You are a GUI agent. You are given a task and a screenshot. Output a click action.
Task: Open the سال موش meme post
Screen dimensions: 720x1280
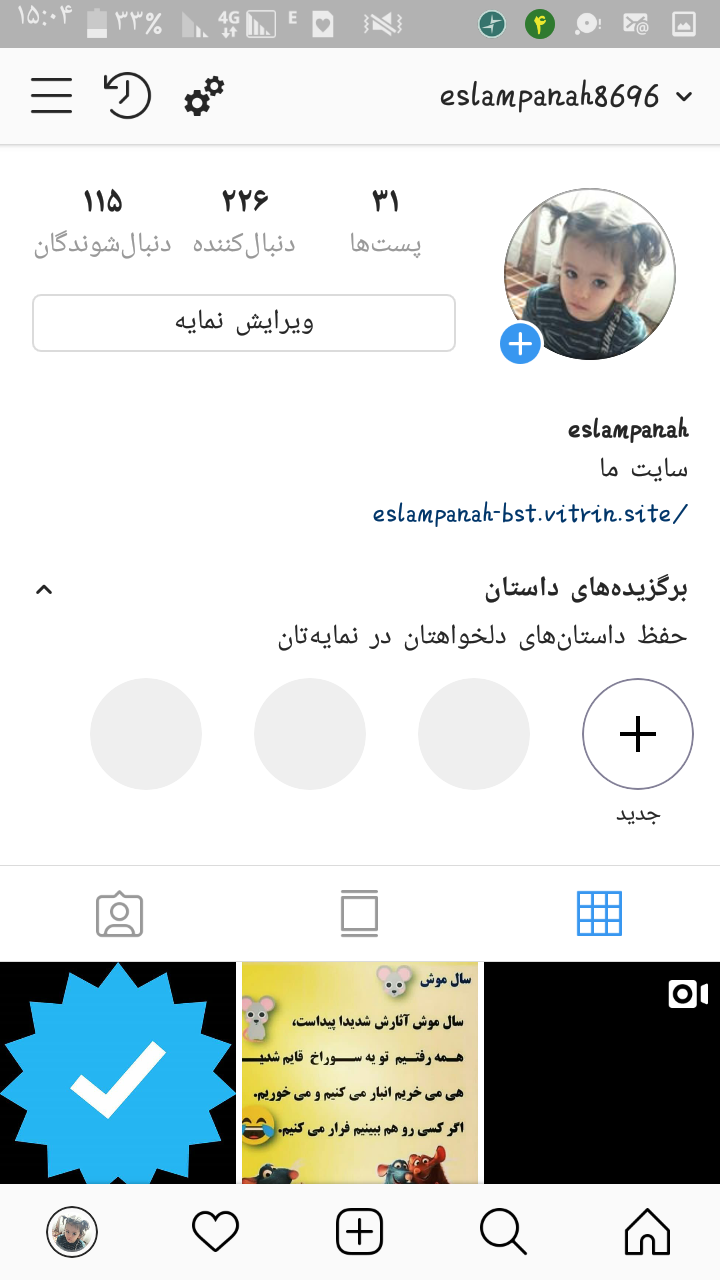[x=360, y=1072]
